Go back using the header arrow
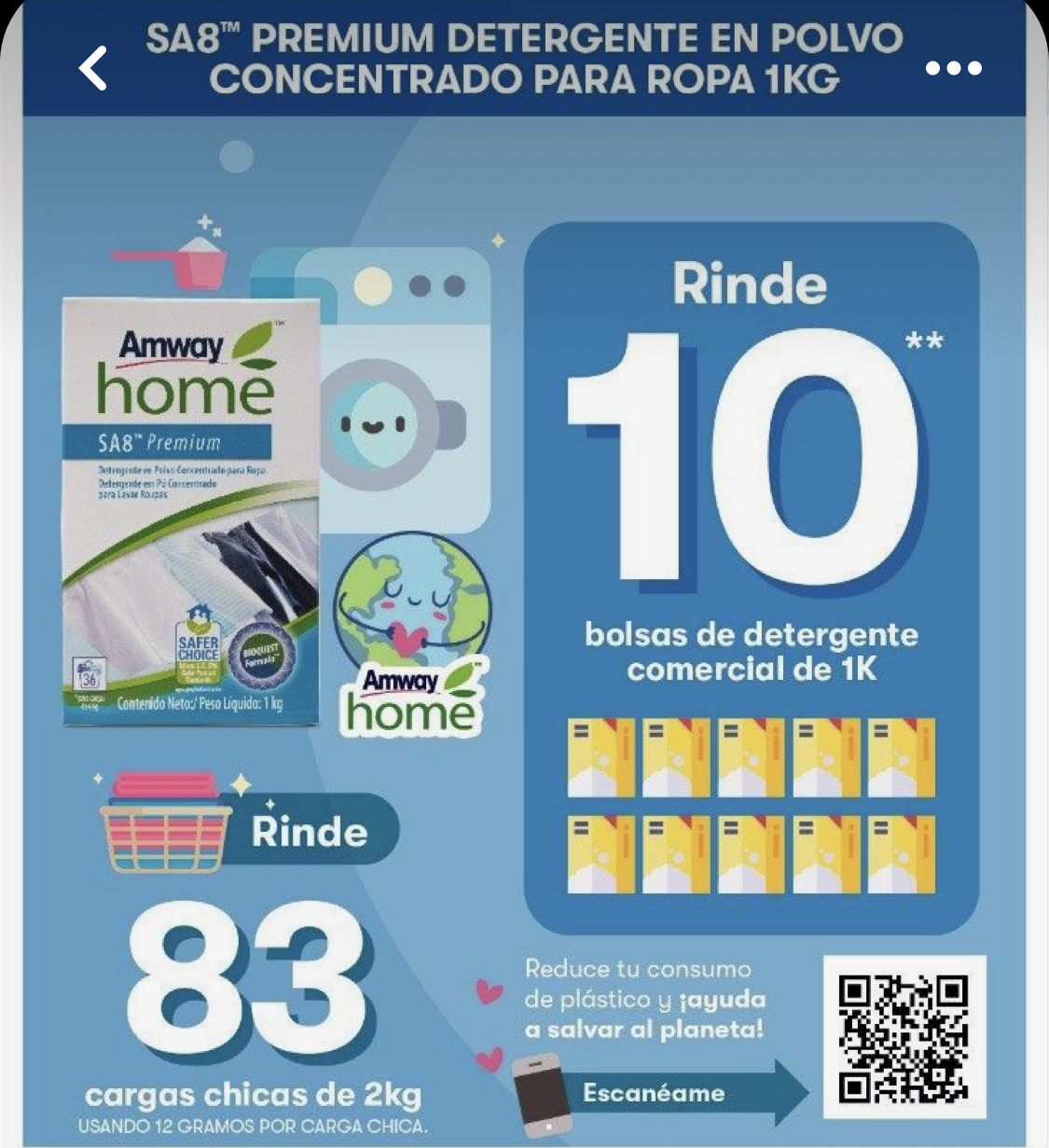The width and height of the screenshot is (1049, 1148). [93, 68]
